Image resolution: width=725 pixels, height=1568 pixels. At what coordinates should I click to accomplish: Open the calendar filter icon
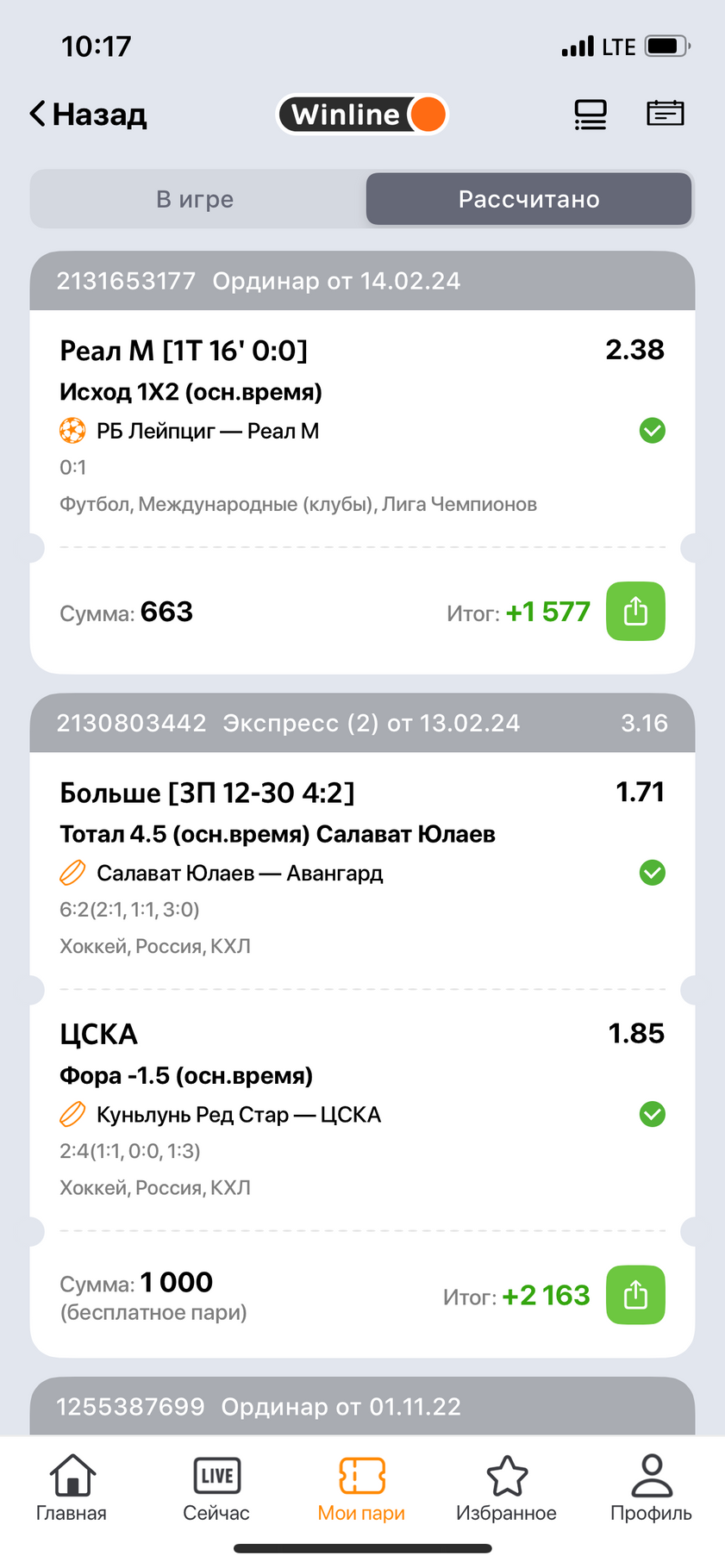[665, 113]
